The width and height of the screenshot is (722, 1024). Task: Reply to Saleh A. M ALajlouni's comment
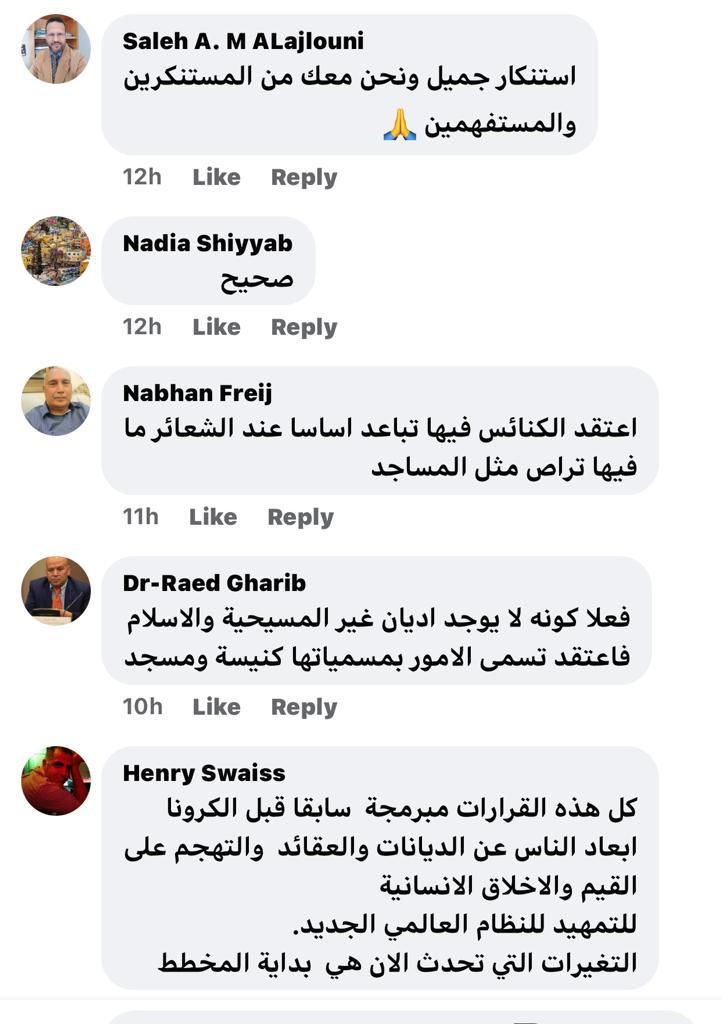coord(304,178)
